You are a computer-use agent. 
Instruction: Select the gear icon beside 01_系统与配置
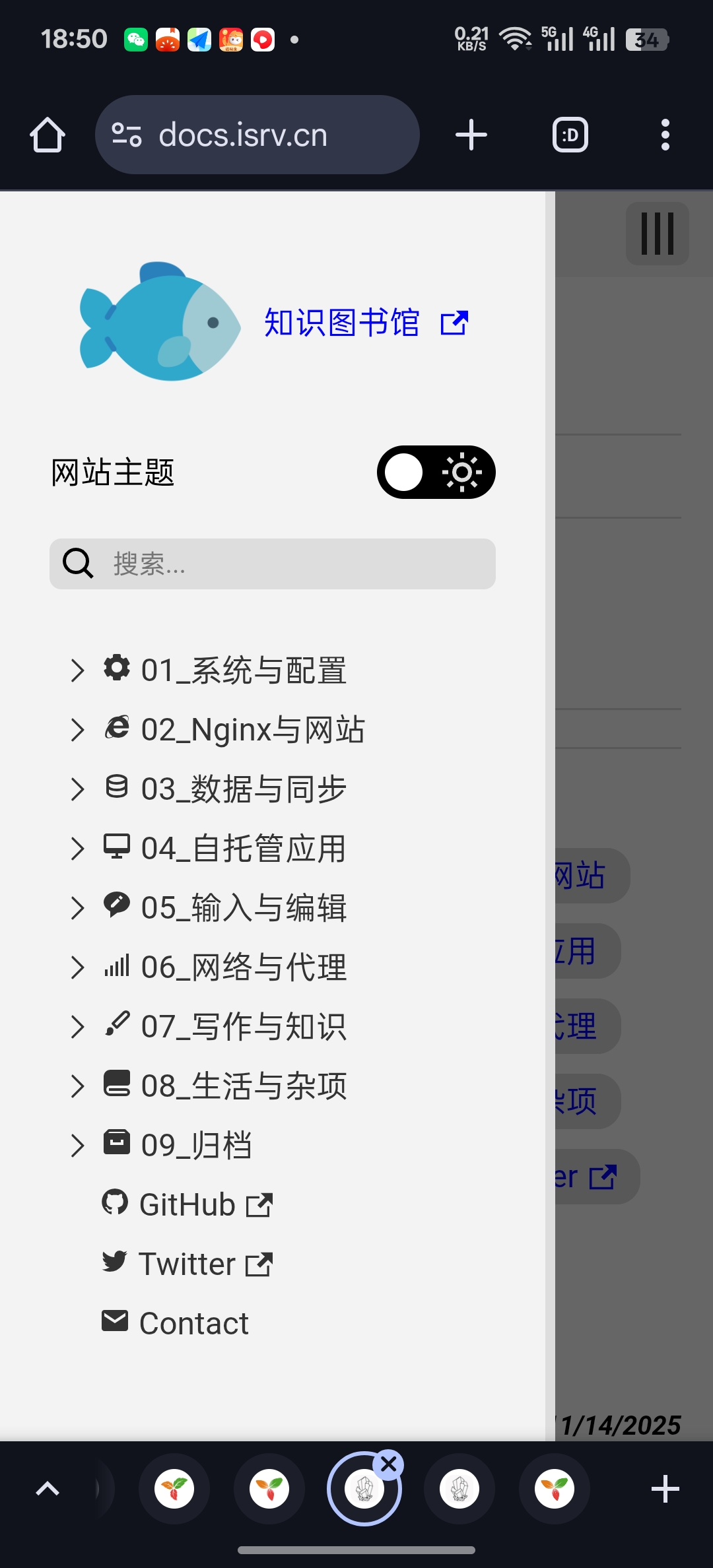(116, 669)
